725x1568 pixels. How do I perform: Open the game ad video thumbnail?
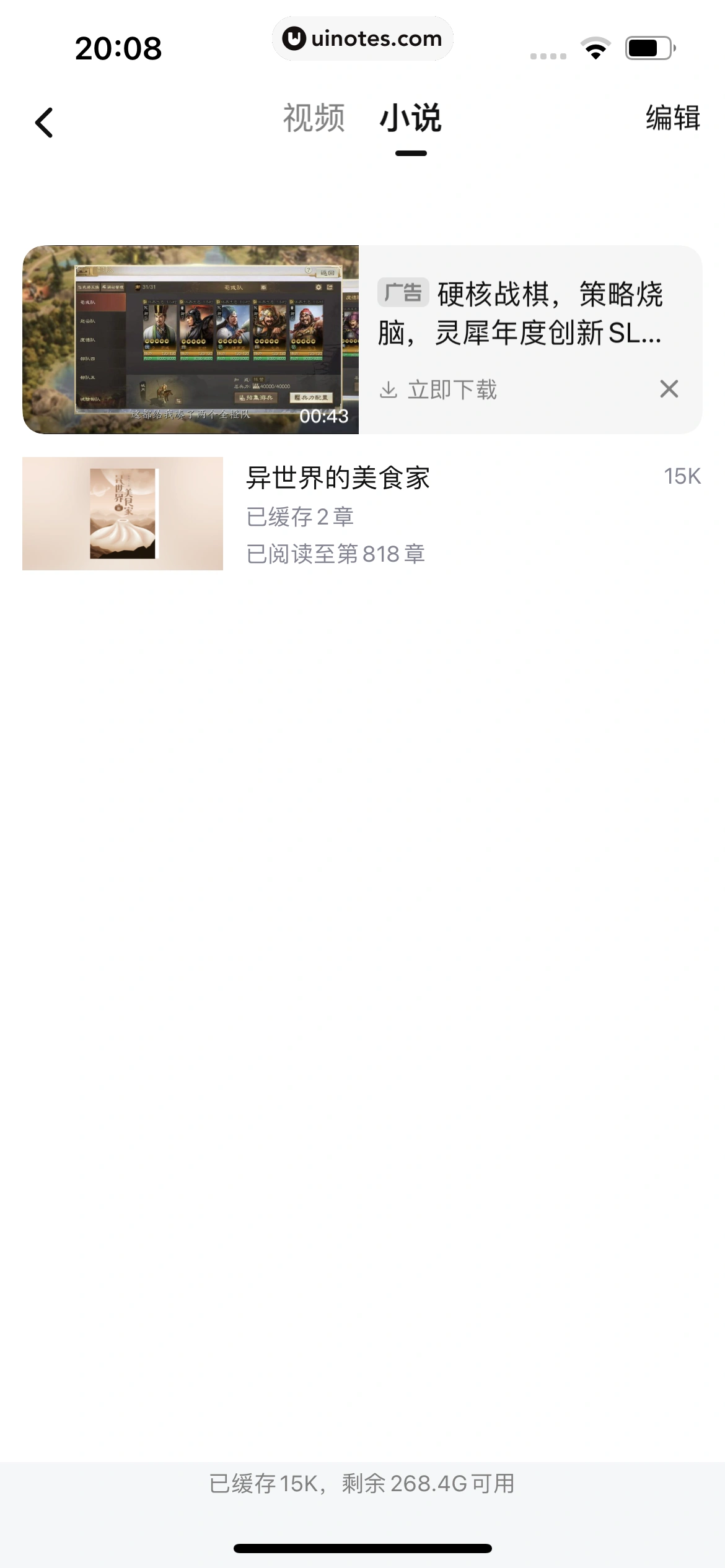[x=191, y=339]
